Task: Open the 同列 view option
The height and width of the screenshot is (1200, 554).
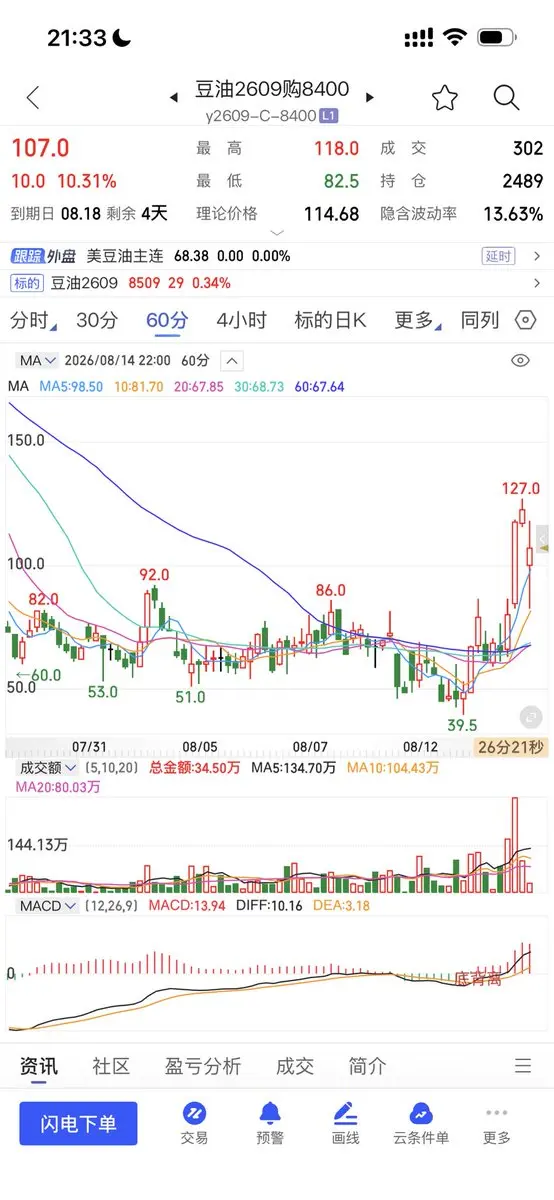Action: pyautogui.click(x=480, y=321)
